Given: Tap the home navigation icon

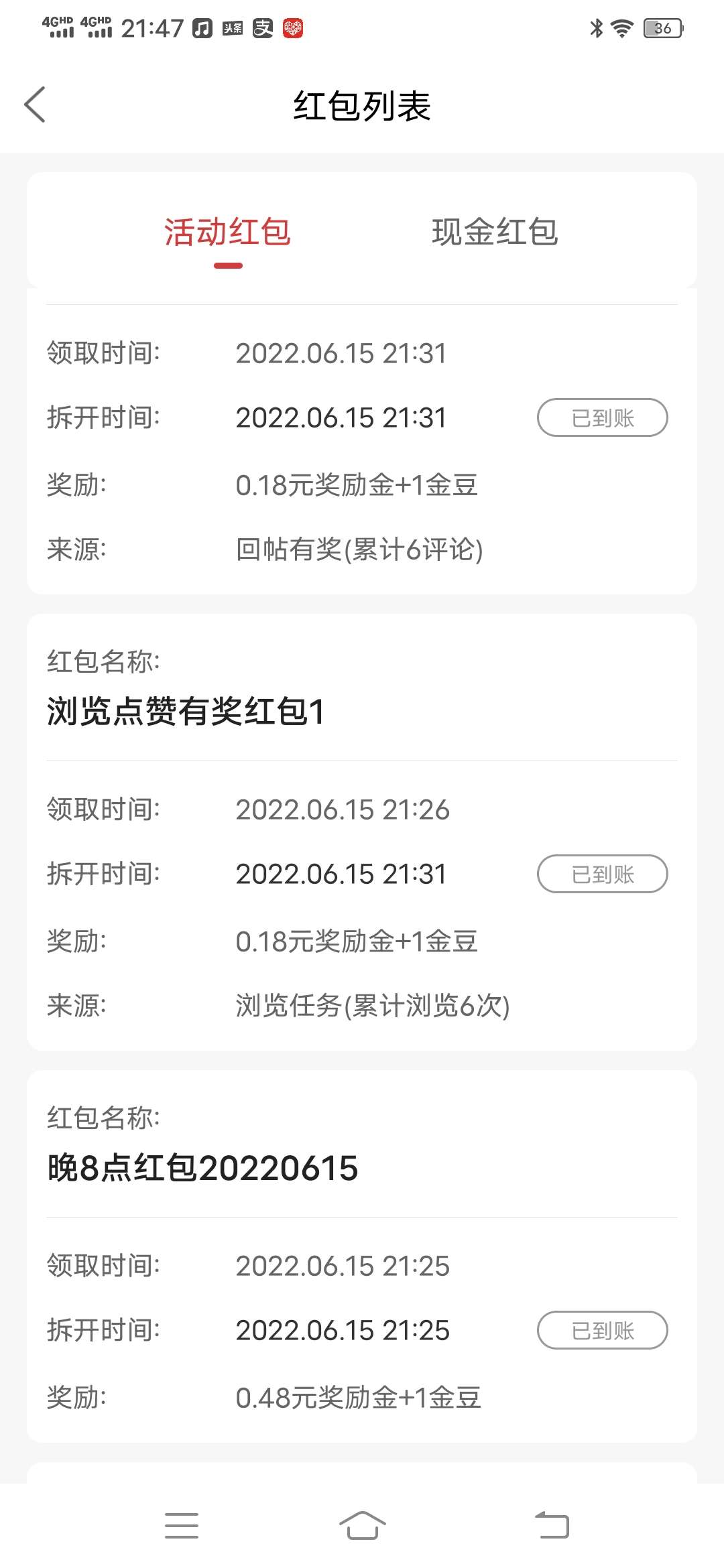Looking at the screenshot, I should click(x=362, y=1526).
